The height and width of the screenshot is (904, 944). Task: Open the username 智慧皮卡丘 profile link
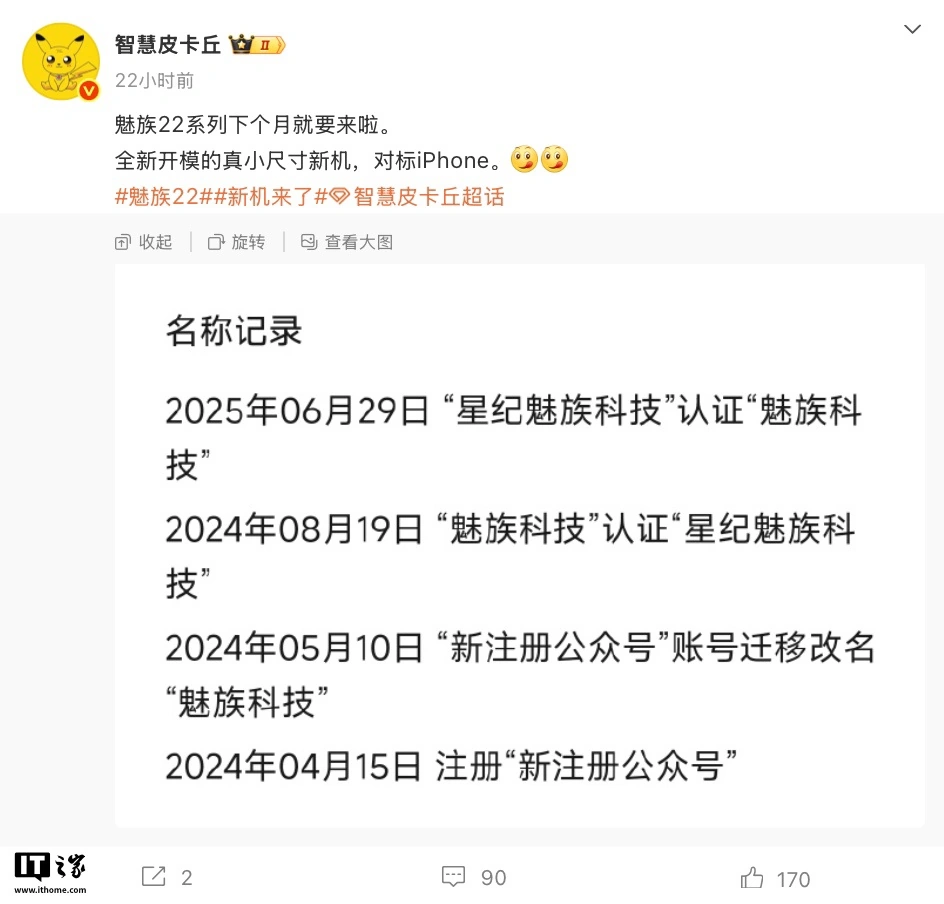pyautogui.click(x=167, y=44)
